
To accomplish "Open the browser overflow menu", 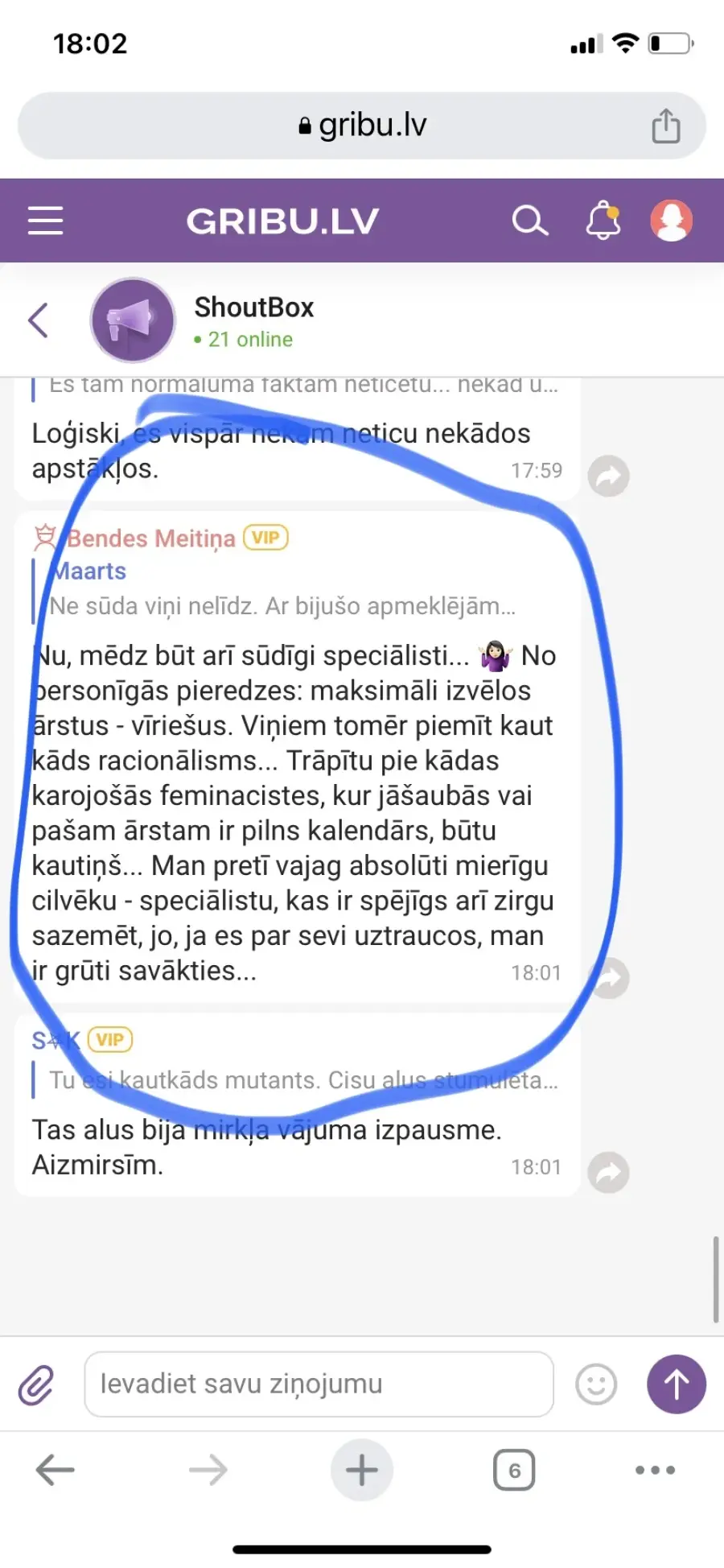I will [x=655, y=1470].
